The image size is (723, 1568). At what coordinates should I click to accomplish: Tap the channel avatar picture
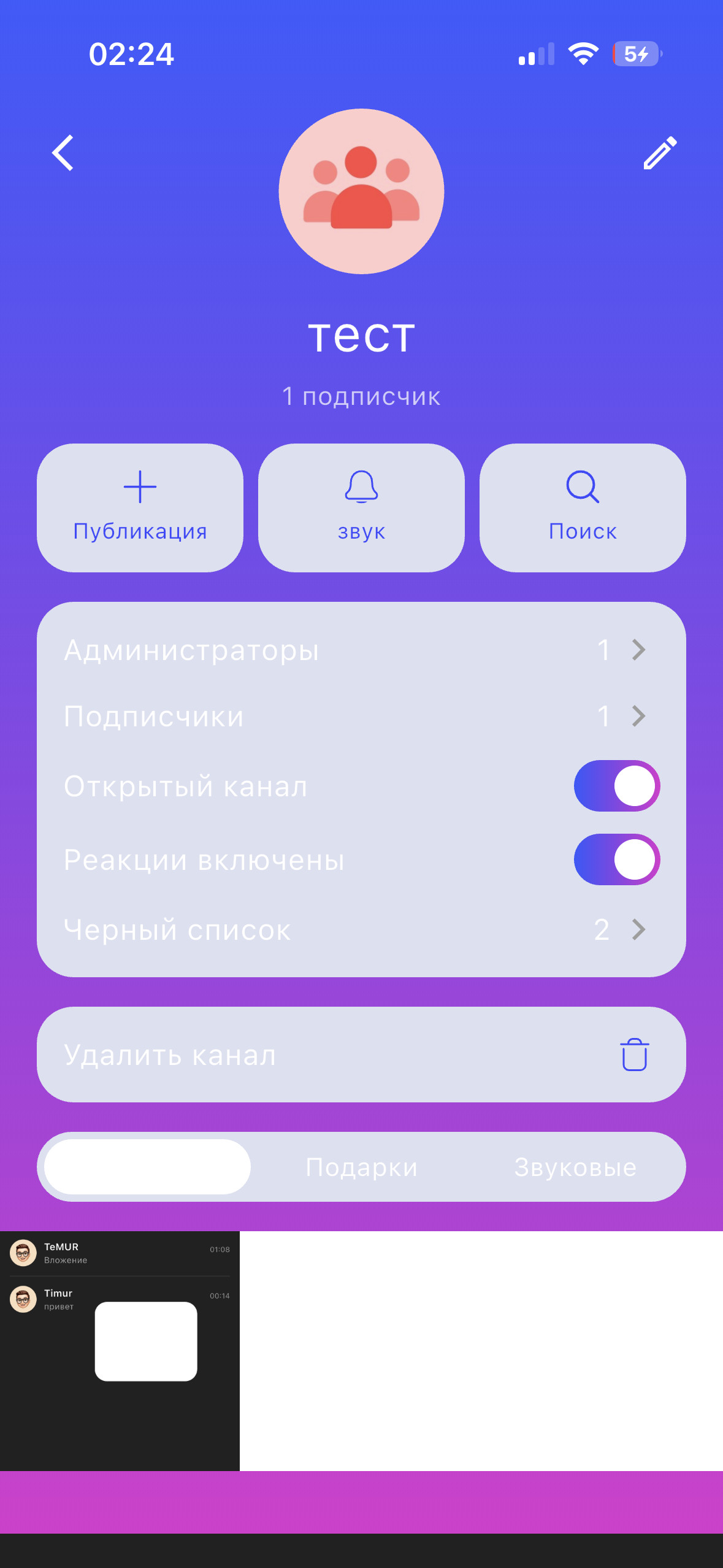(x=361, y=191)
